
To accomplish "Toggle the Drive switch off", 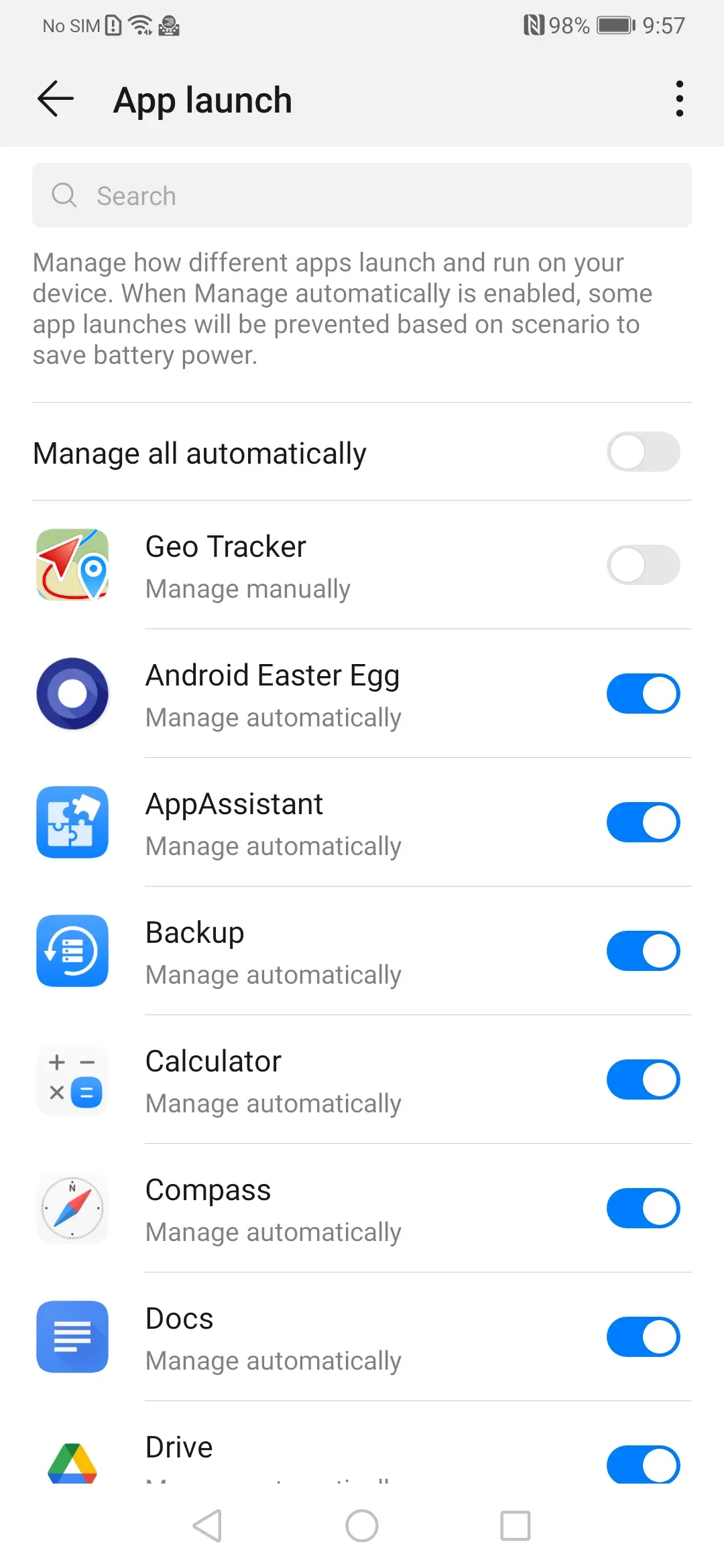I will [643, 1464].
